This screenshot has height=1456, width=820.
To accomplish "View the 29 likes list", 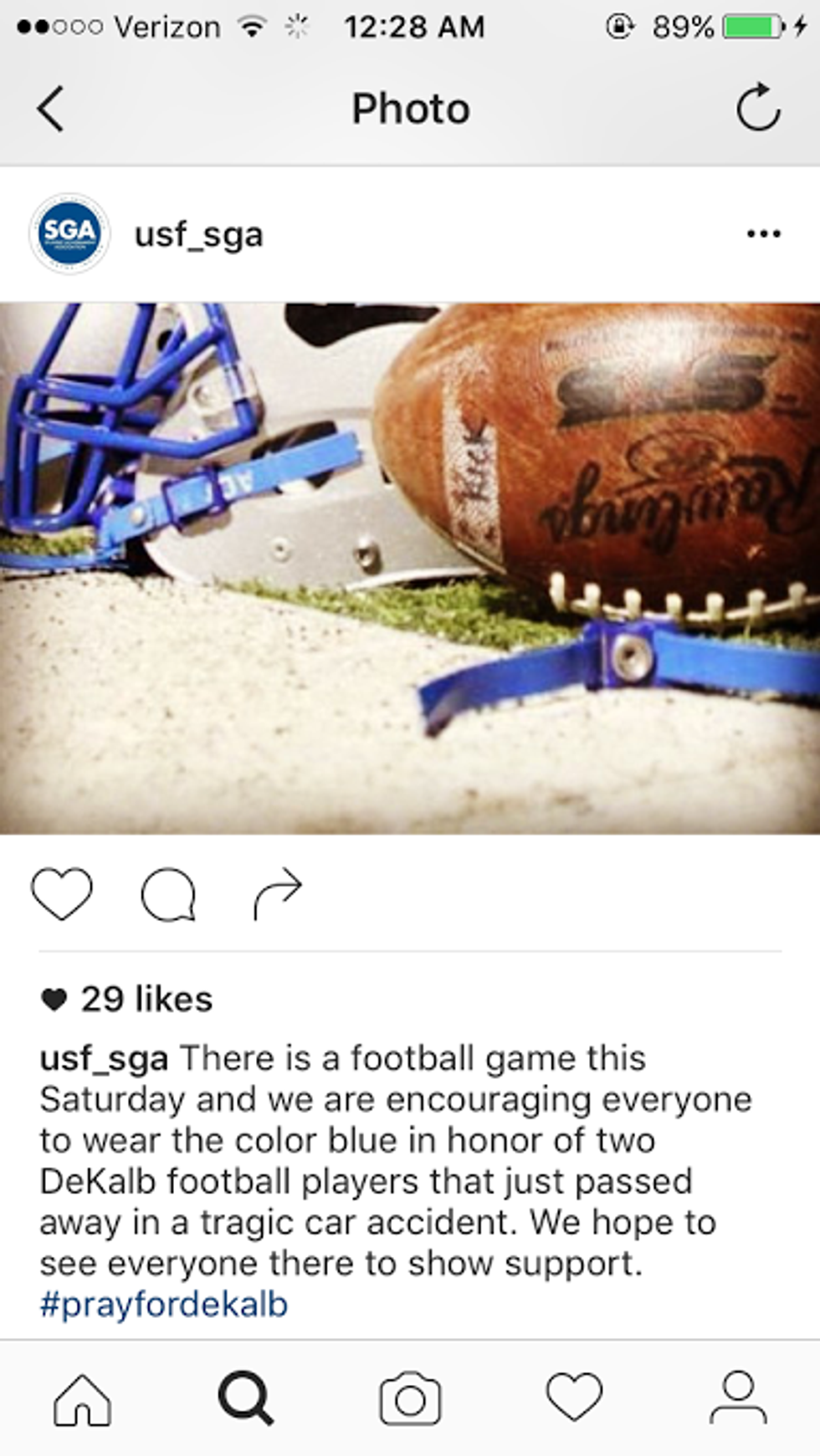I will [146, 999].
